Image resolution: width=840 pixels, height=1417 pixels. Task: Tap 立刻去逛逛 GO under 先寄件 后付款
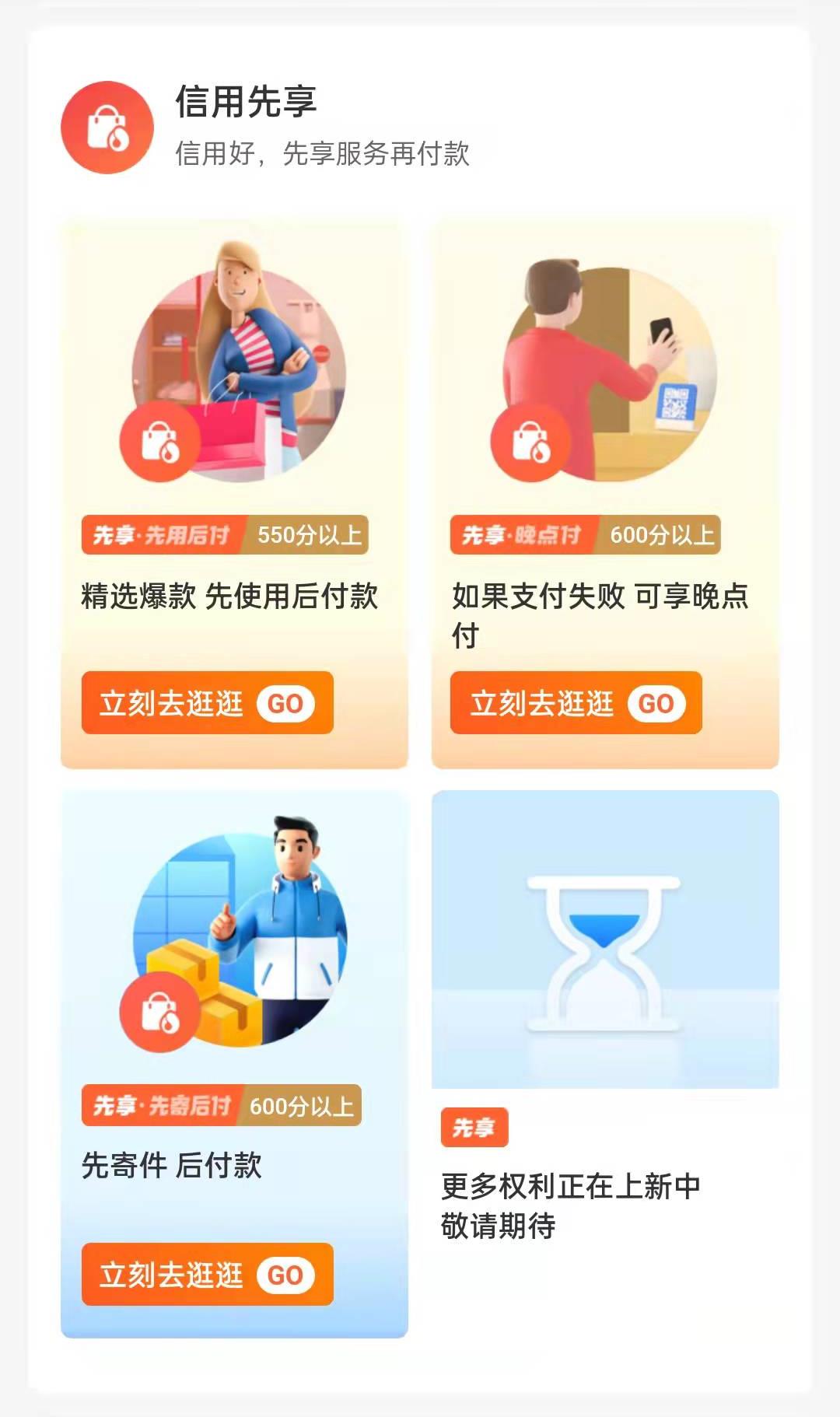[x=207, y=1274]
